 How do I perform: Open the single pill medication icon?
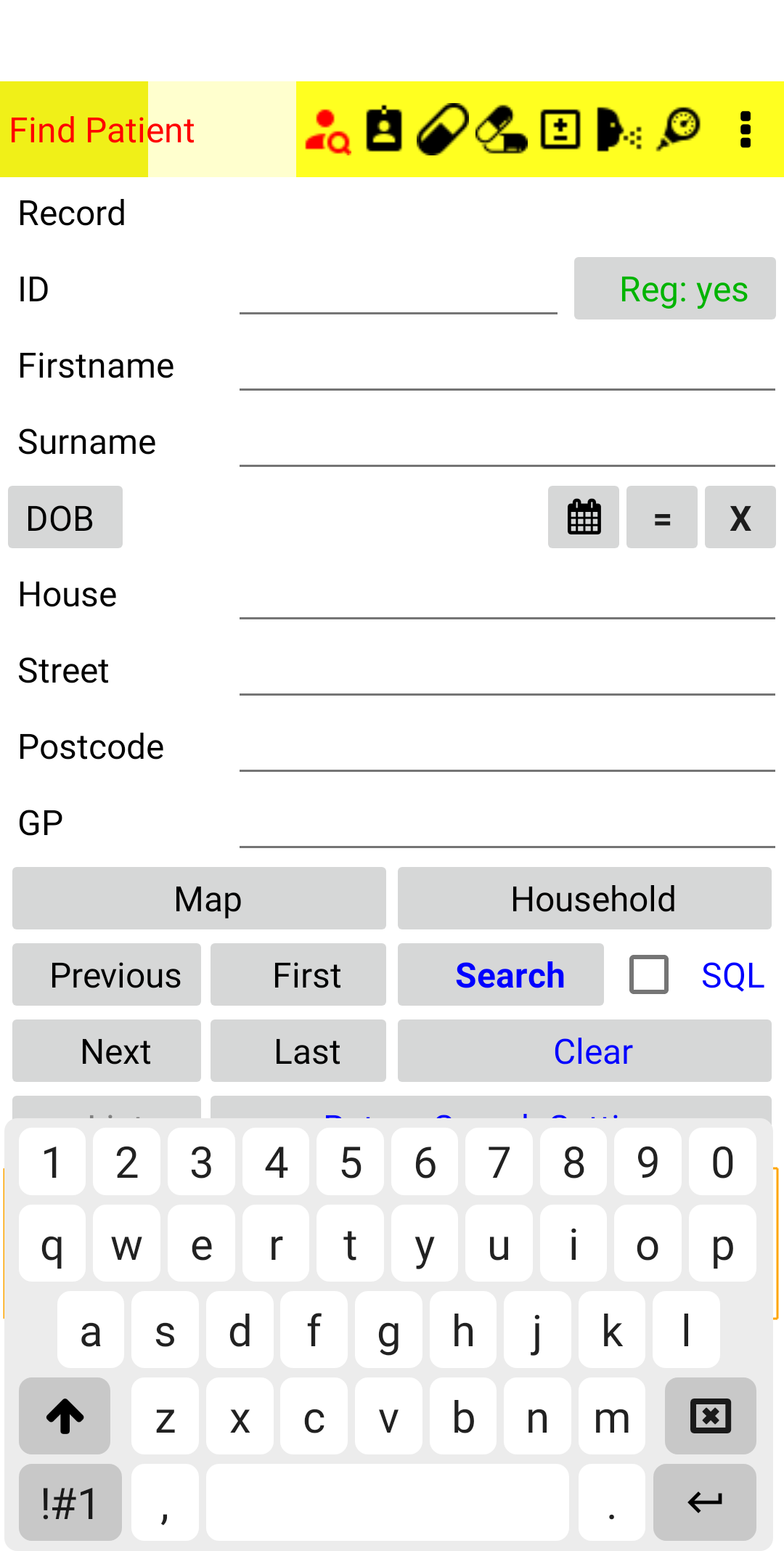pyautogui.click(x=443, y=129)
